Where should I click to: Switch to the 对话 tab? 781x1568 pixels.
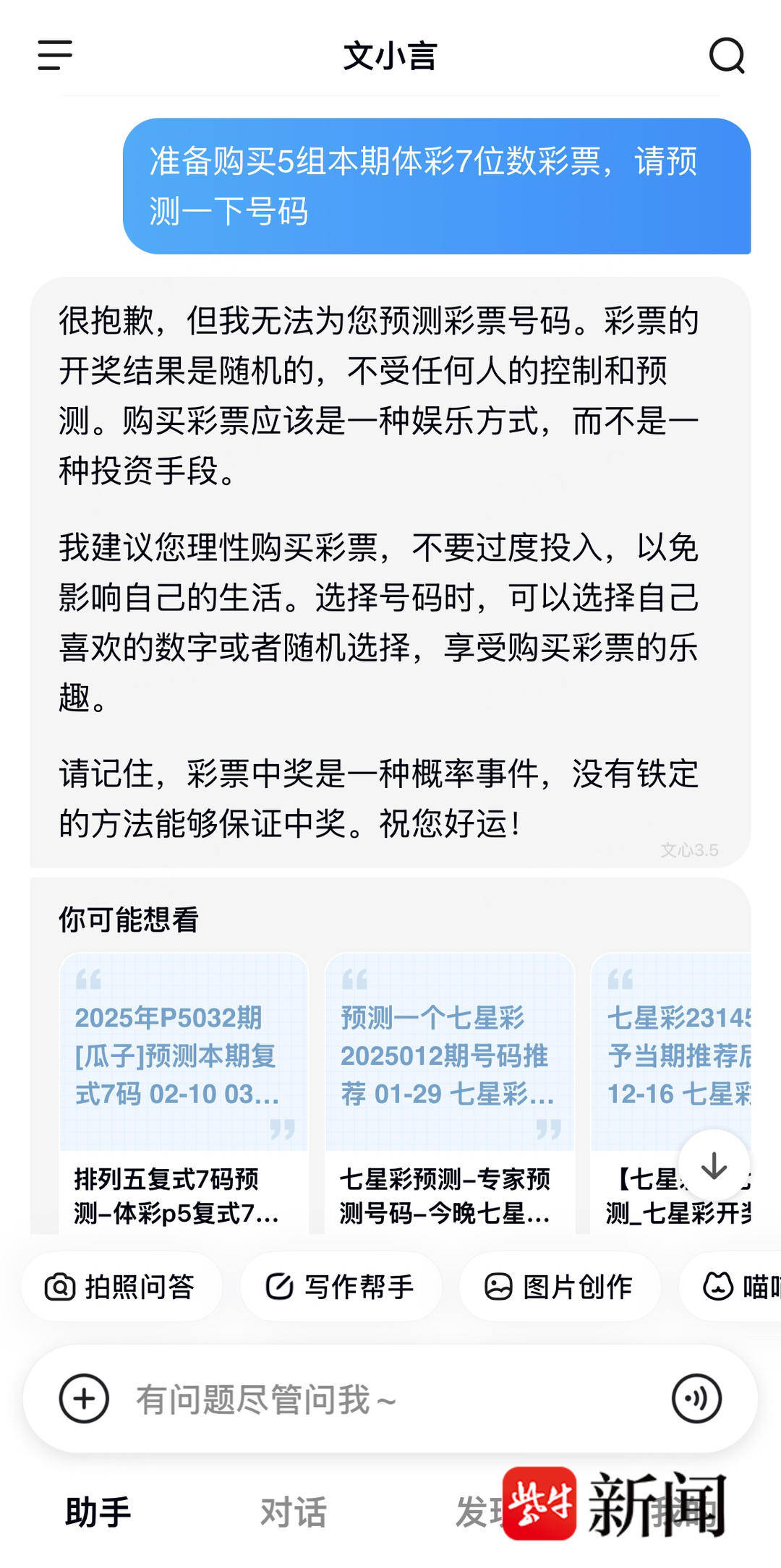tap(293, 1512)
